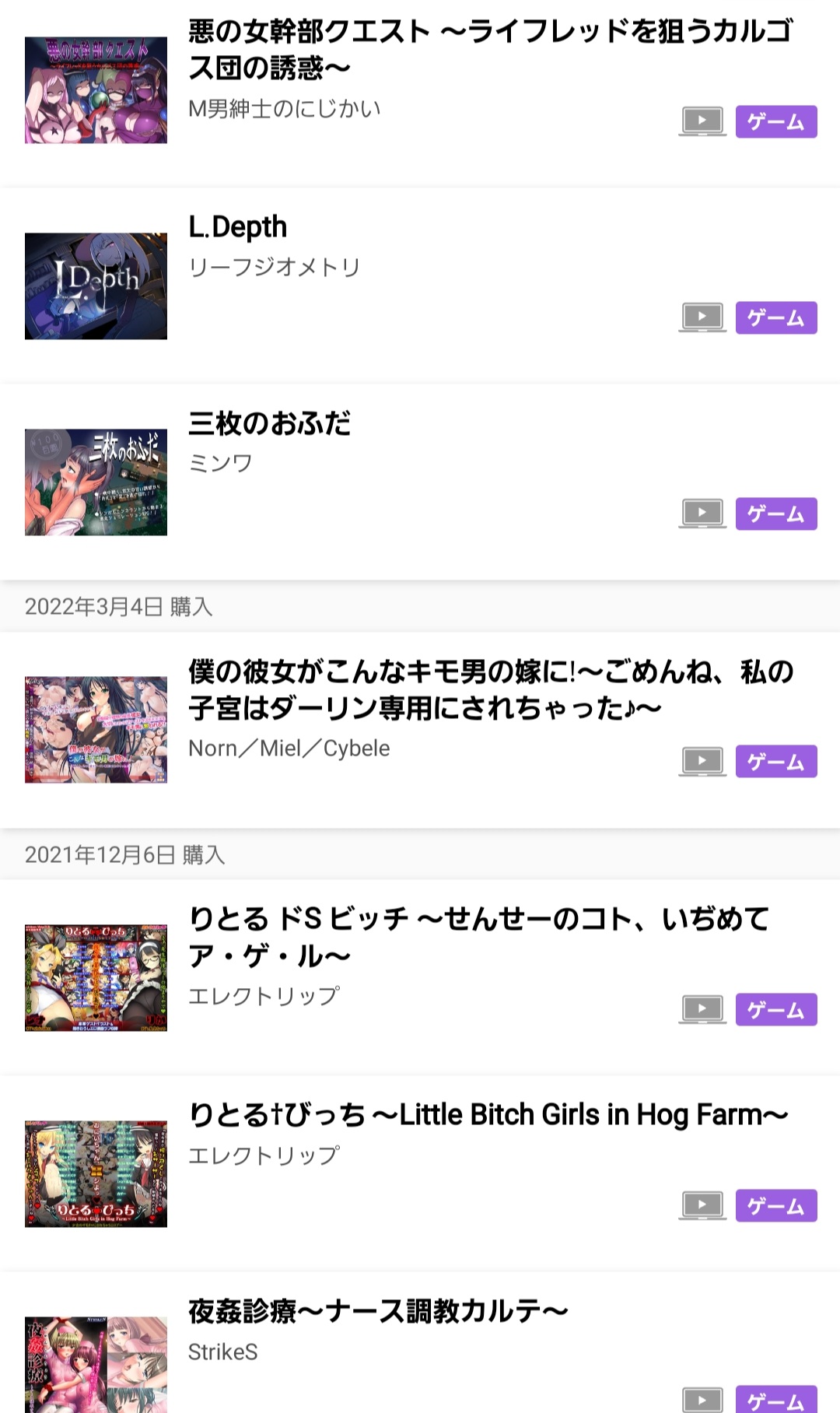The image size is (840, 1413).
Task: Open the L.Depth game entry
Action: point(238,227)
